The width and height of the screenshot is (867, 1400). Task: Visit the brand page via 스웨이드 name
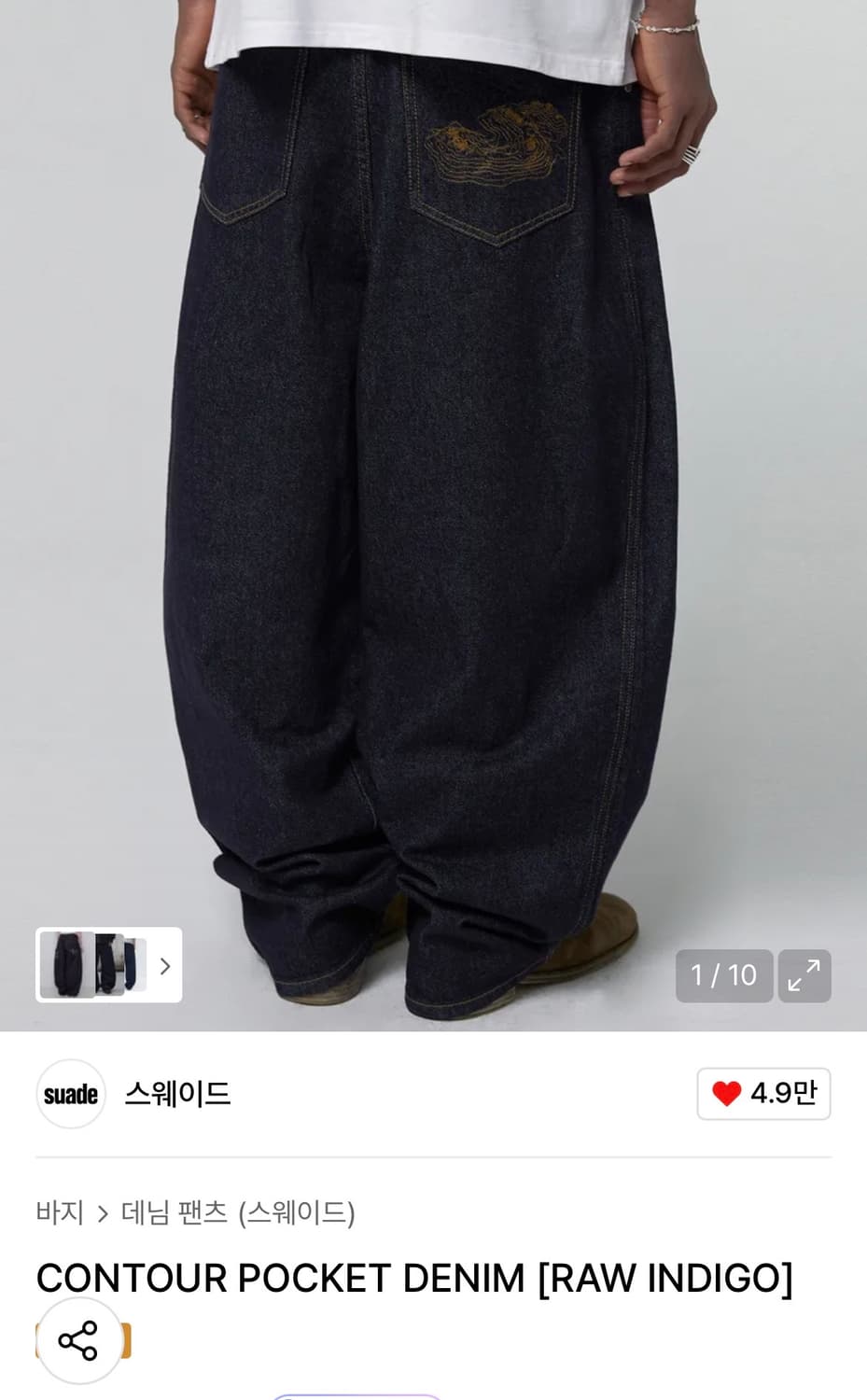pyautogui.click(x=178, y=1094)
